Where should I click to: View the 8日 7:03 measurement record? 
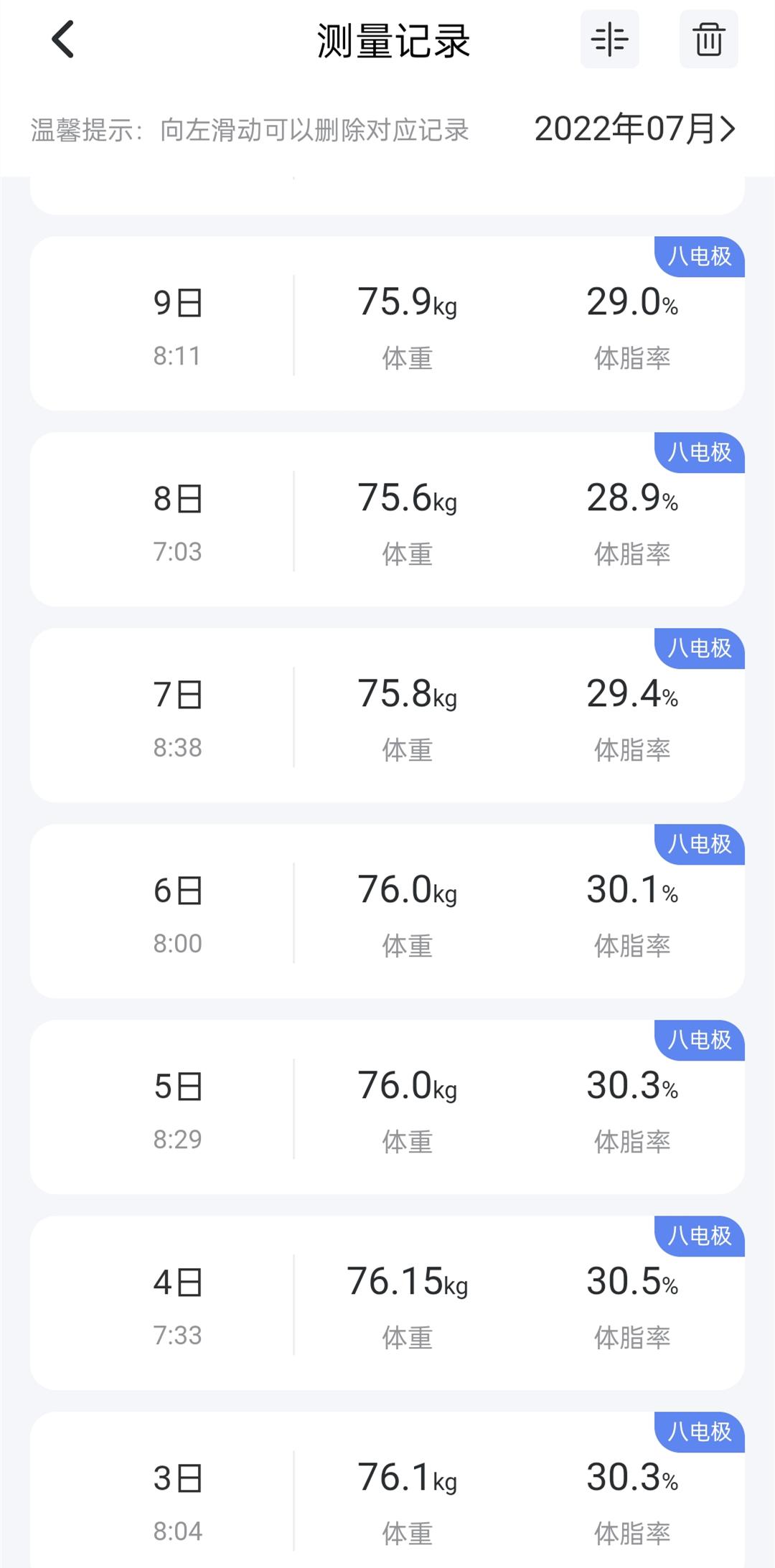(x=387, y=520)
